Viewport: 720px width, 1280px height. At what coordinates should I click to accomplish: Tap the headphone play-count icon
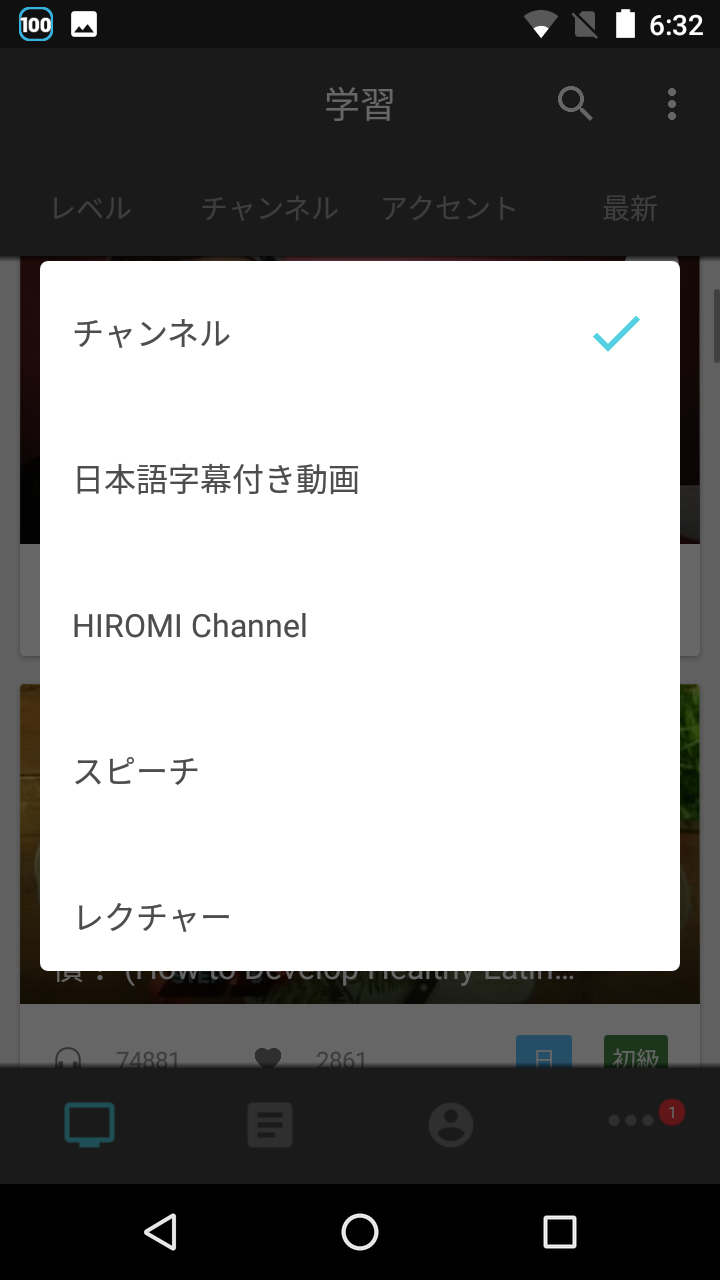click(x=66, y=1058)
